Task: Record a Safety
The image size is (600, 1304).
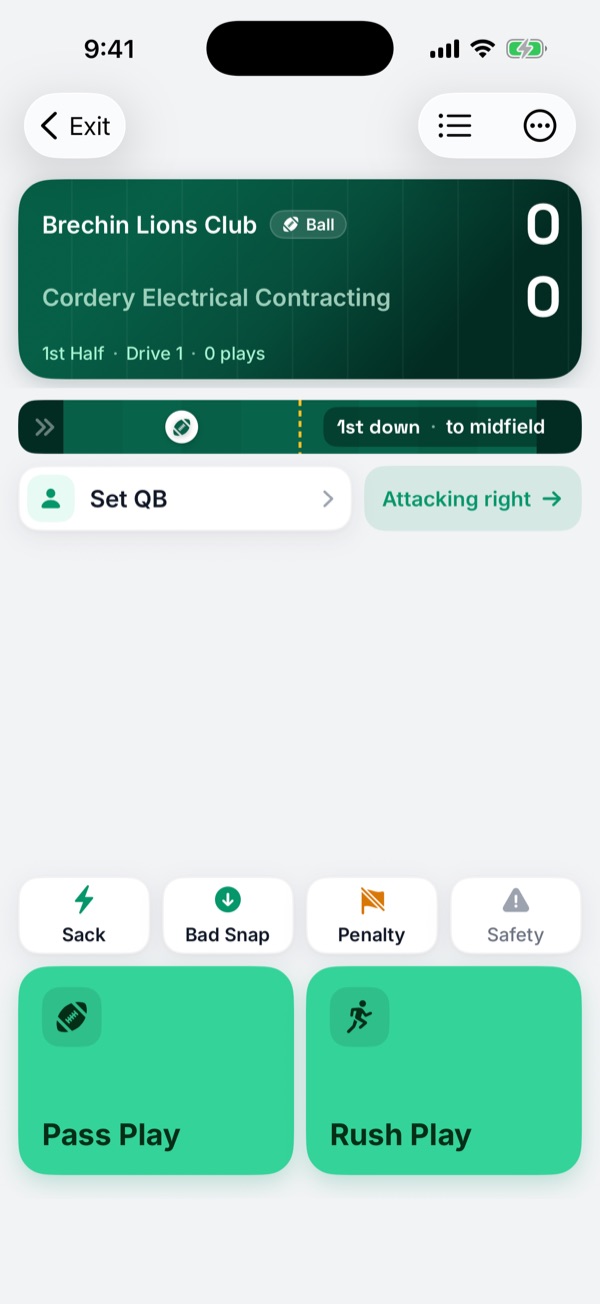Action: coord(516,916)
